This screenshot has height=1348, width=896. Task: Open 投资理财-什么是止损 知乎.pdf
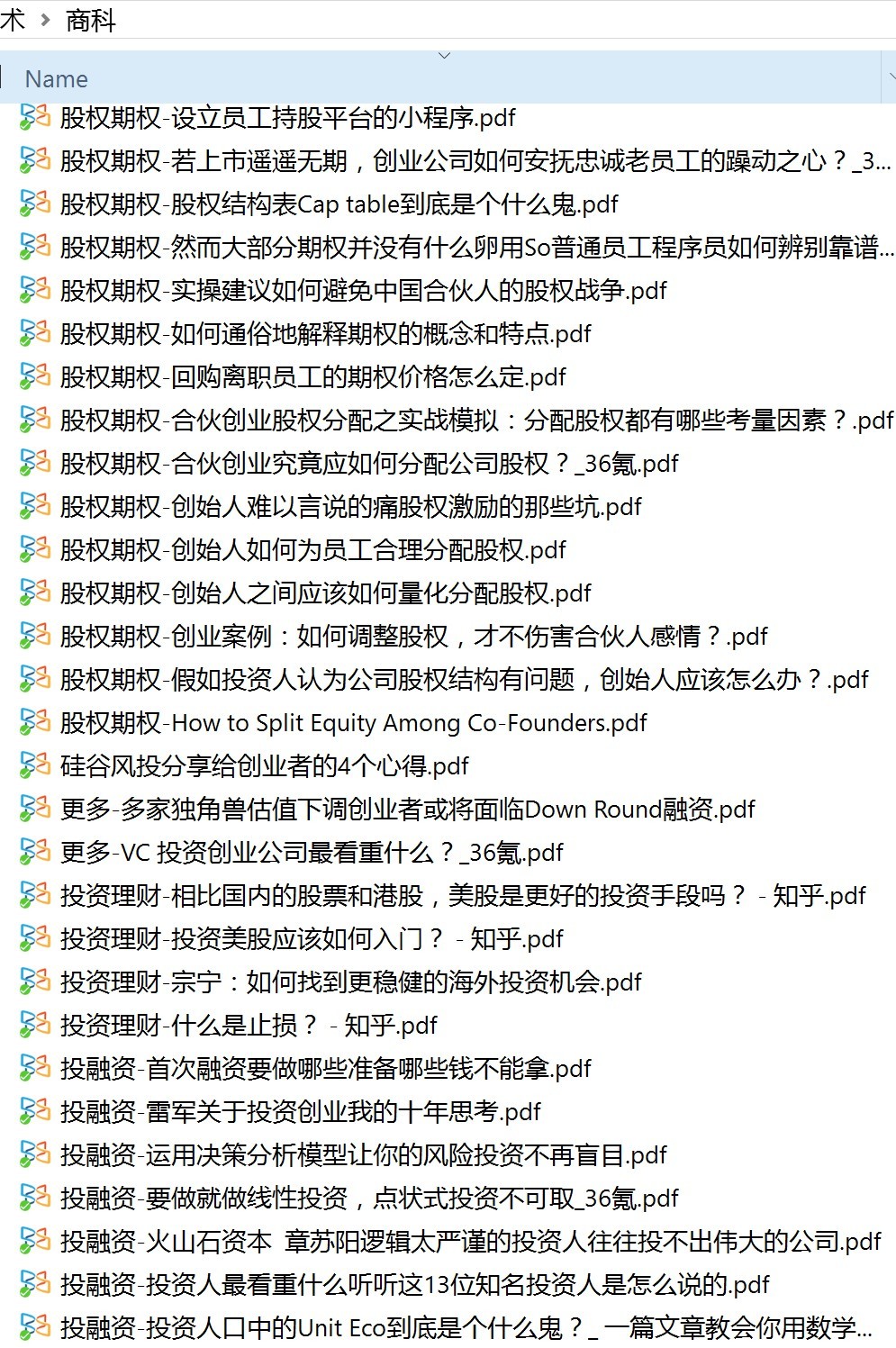[x=248, y=1026]
